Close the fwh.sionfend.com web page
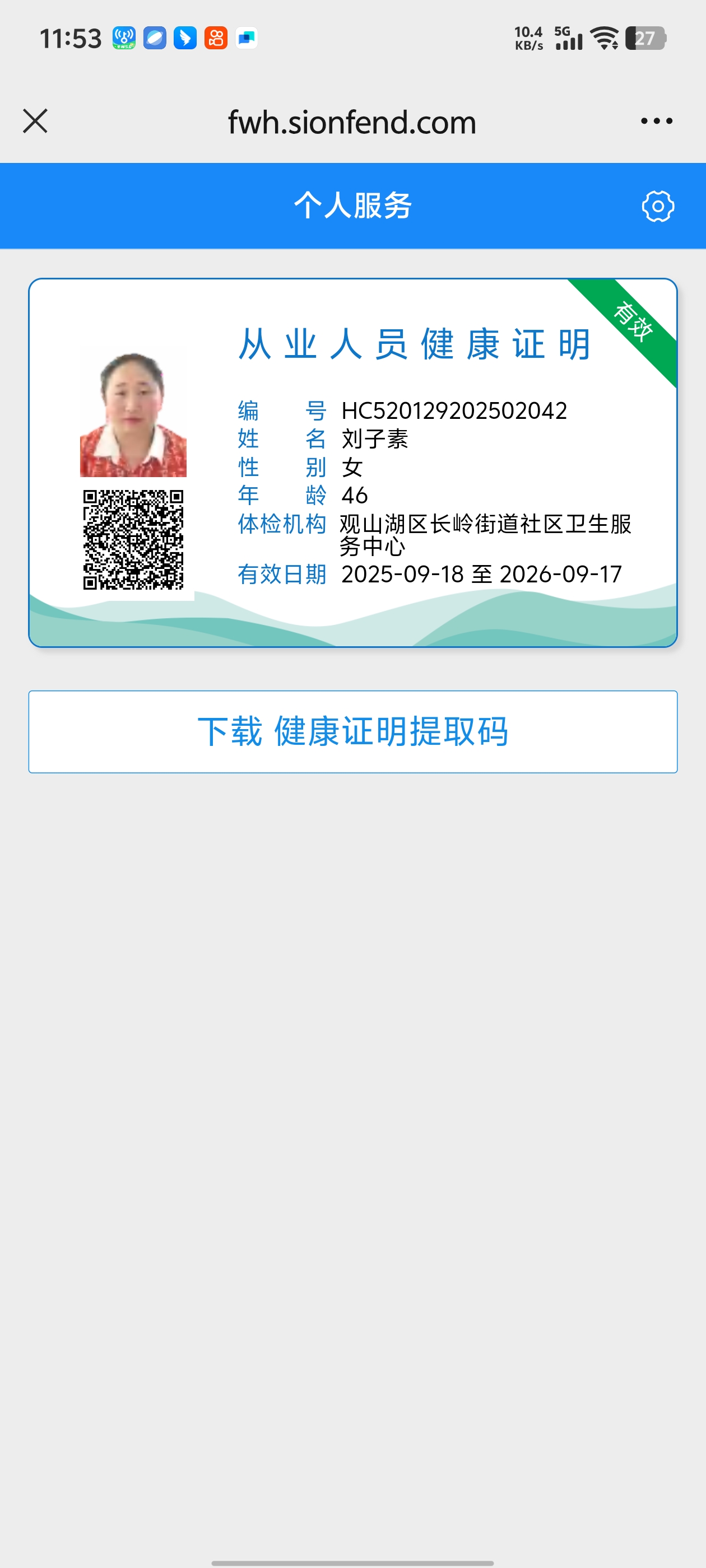The height and width of the screenshot is (1568, 706). pos(35,121)
